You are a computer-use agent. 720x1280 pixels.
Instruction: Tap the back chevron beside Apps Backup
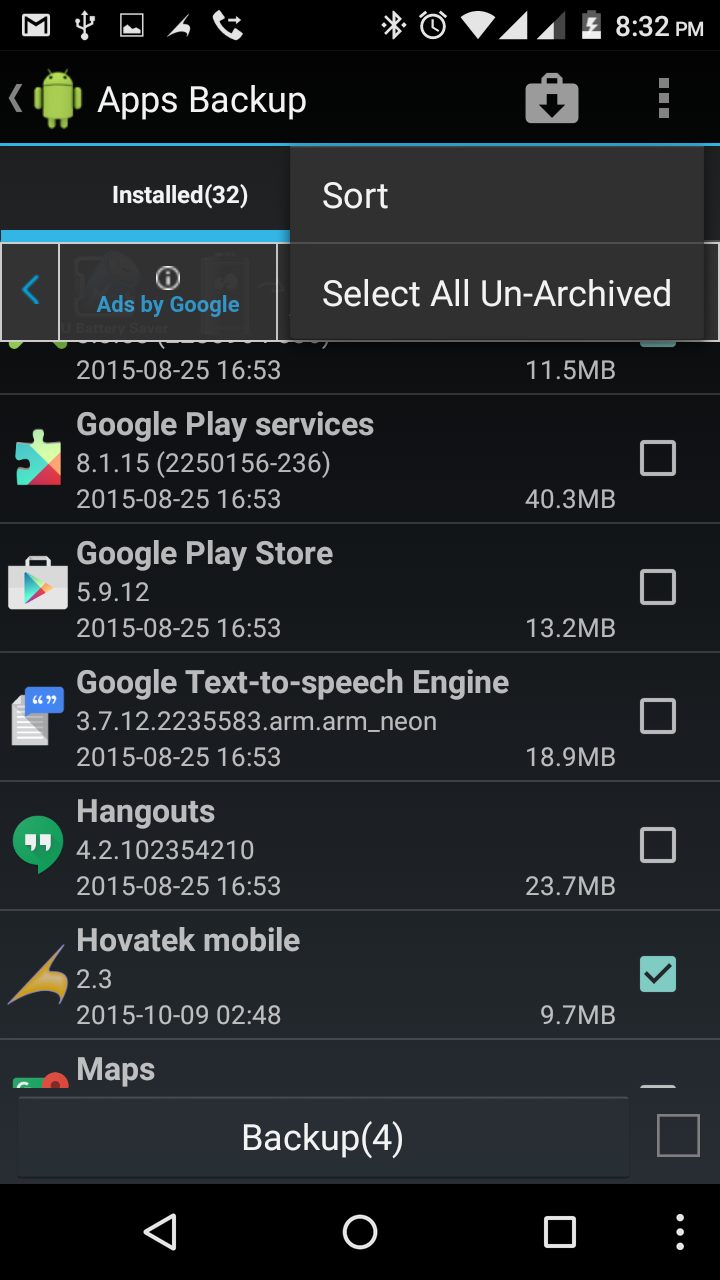14,97
